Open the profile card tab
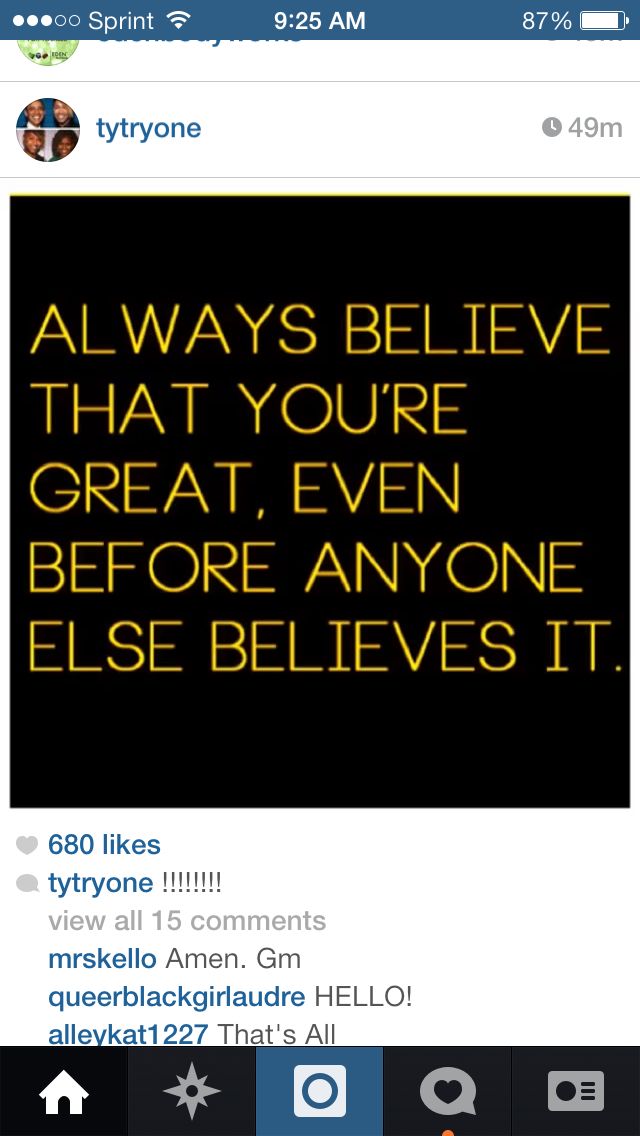640x1136 pixels. (576, 1091)
